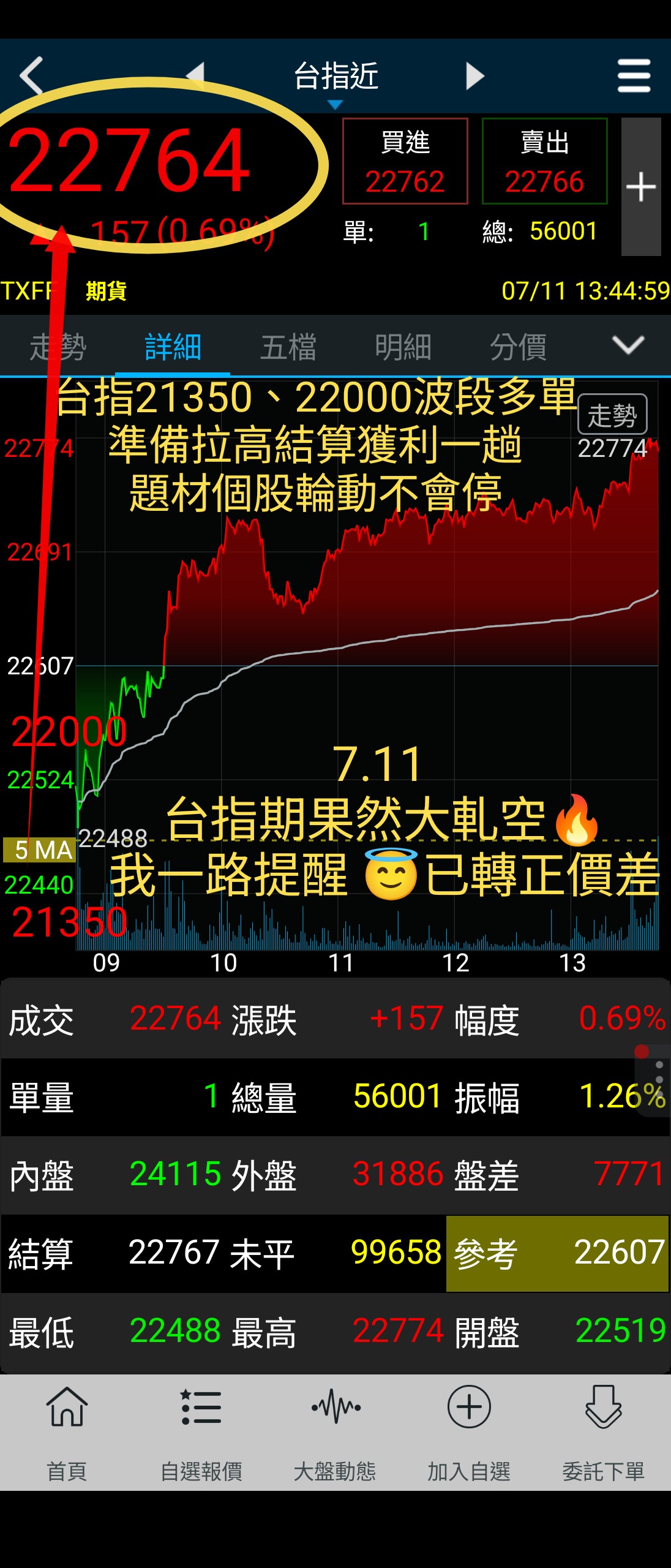Tap the 走勢 button on the chart
This screenshot has height=1568, width=671.
(x=612, y=415)
